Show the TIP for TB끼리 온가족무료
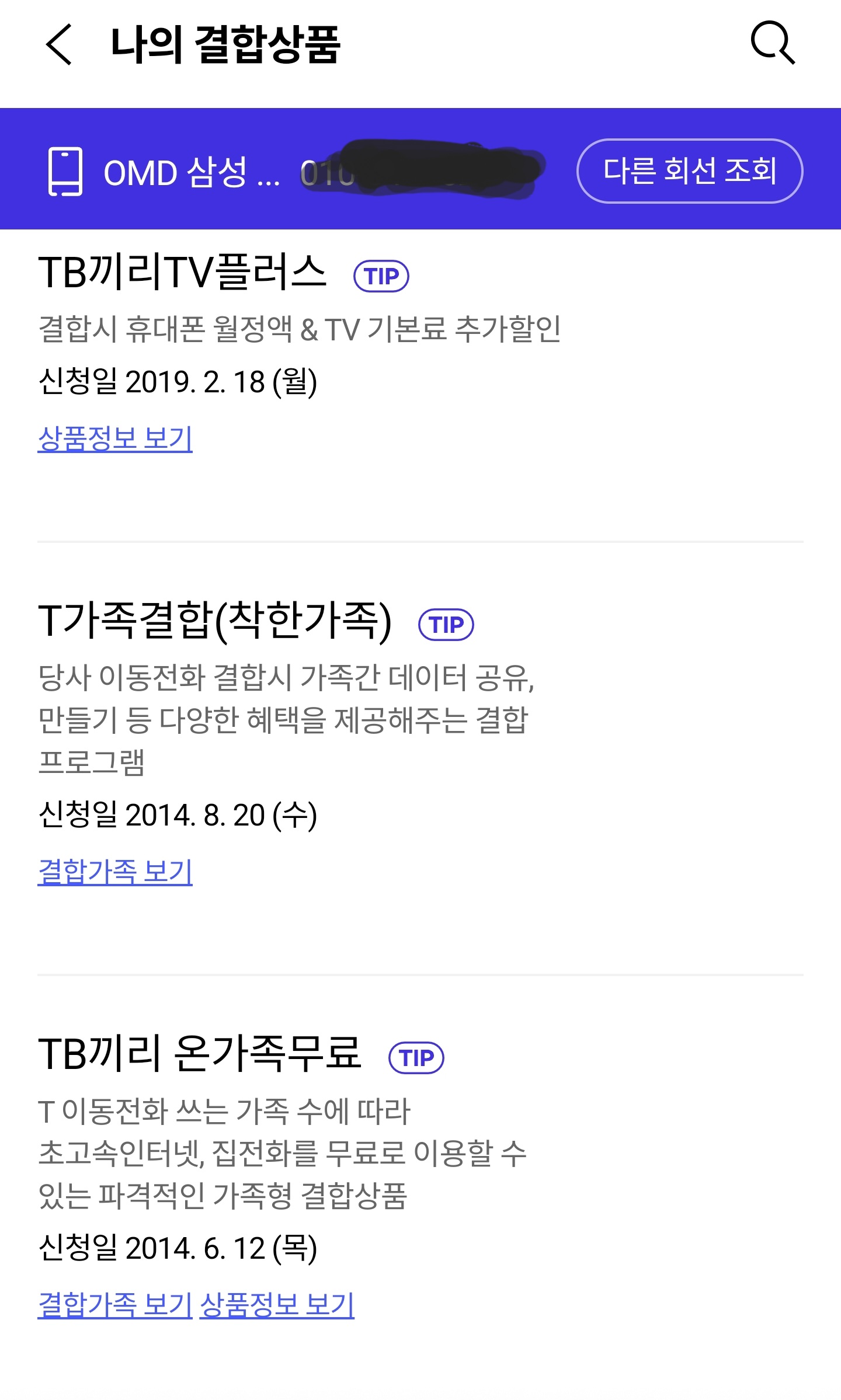This screenshot has width=841, height=1400. [x=416, y=1058]
